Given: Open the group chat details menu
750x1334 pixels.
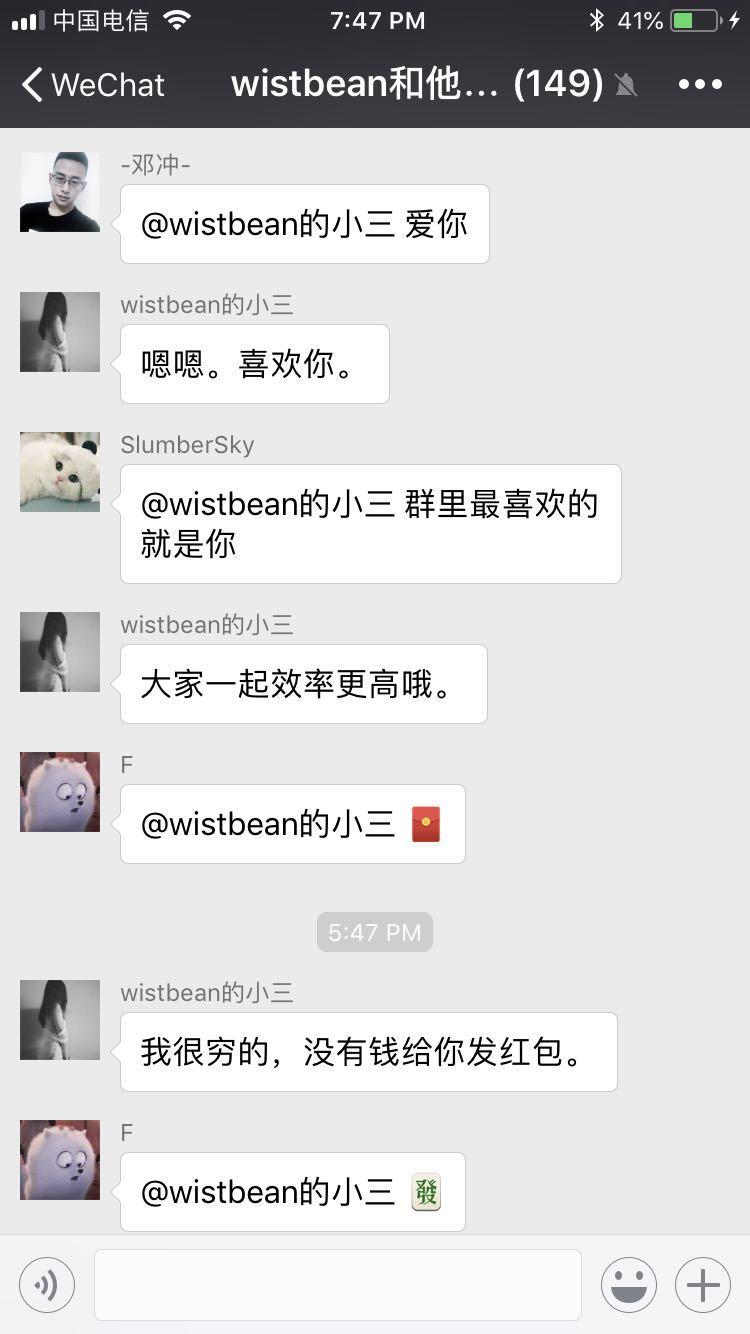Looking at the screenshot, I should [x=700, y=85].
